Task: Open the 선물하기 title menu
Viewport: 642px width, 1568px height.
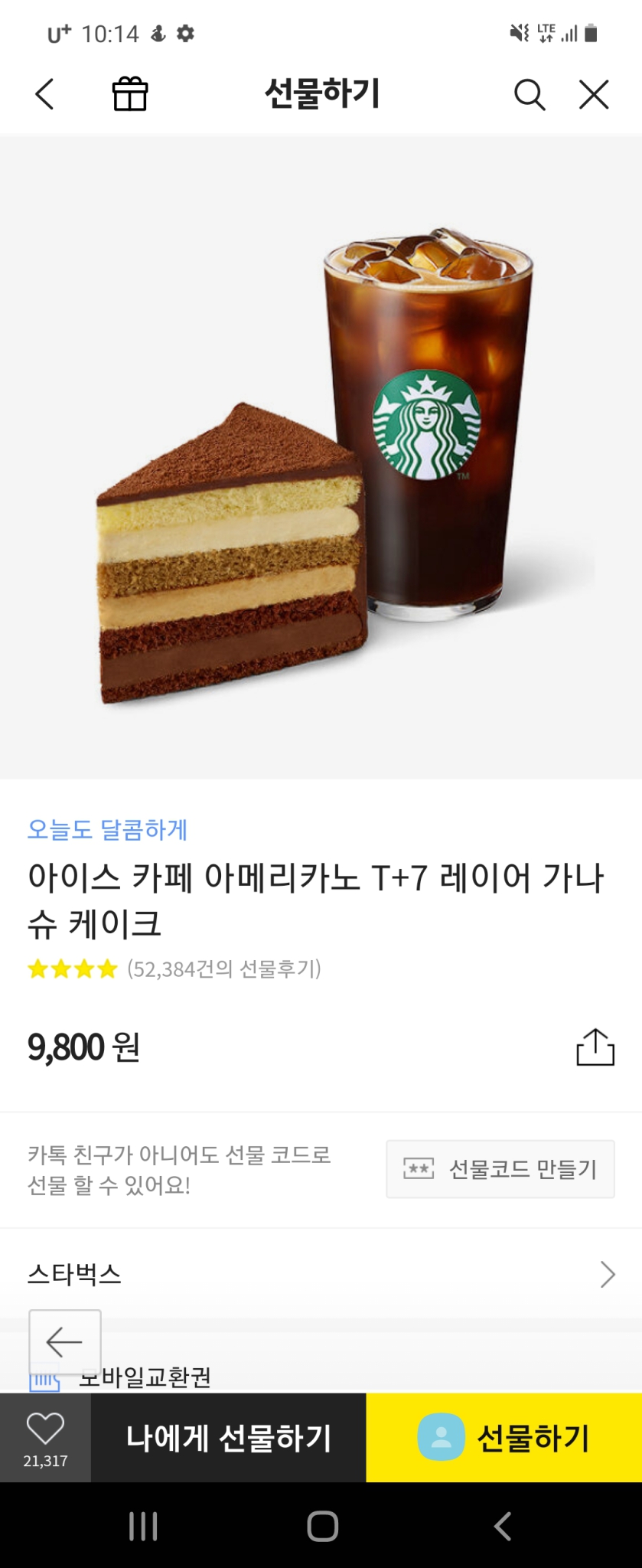Action: [x=321, y=93]
